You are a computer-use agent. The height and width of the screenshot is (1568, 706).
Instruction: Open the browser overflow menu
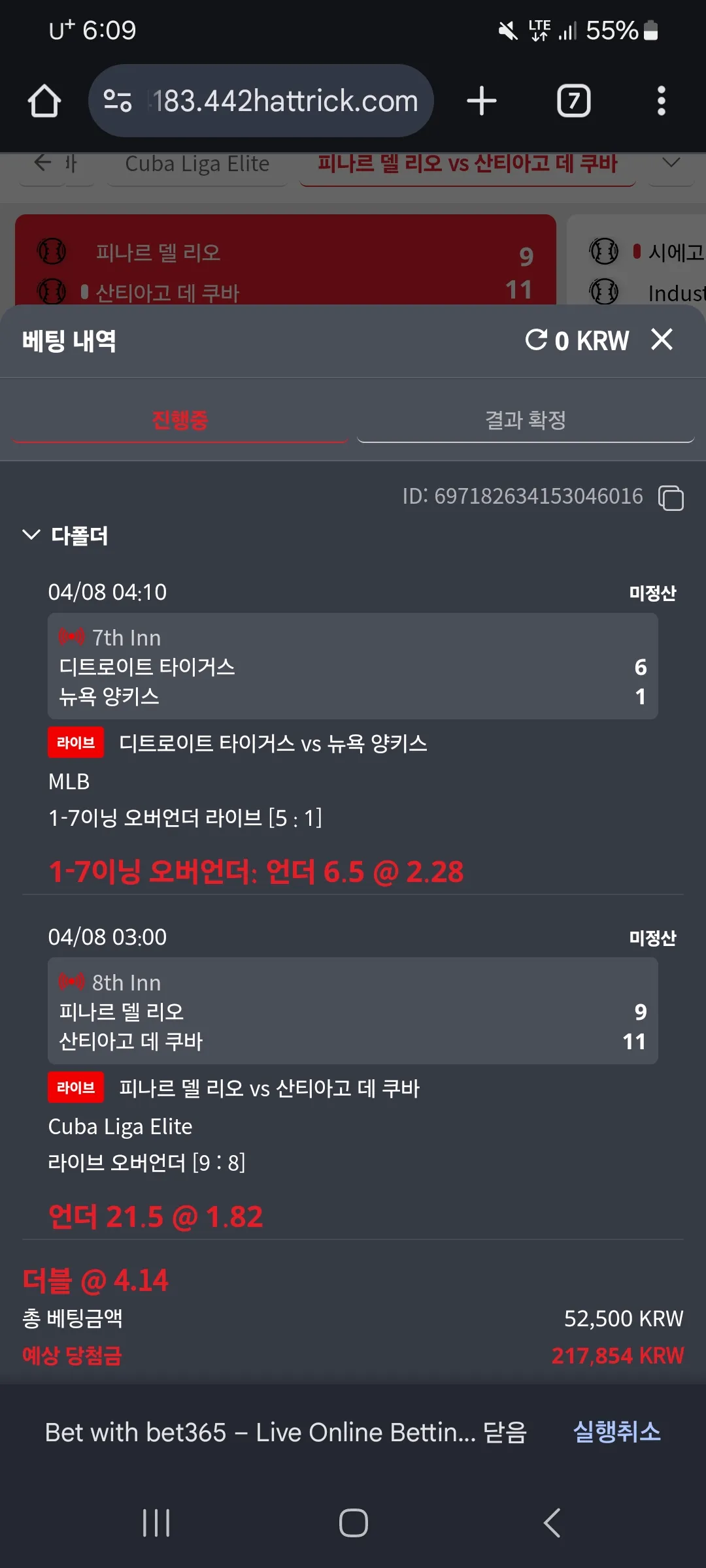click(x=662, y=101)
